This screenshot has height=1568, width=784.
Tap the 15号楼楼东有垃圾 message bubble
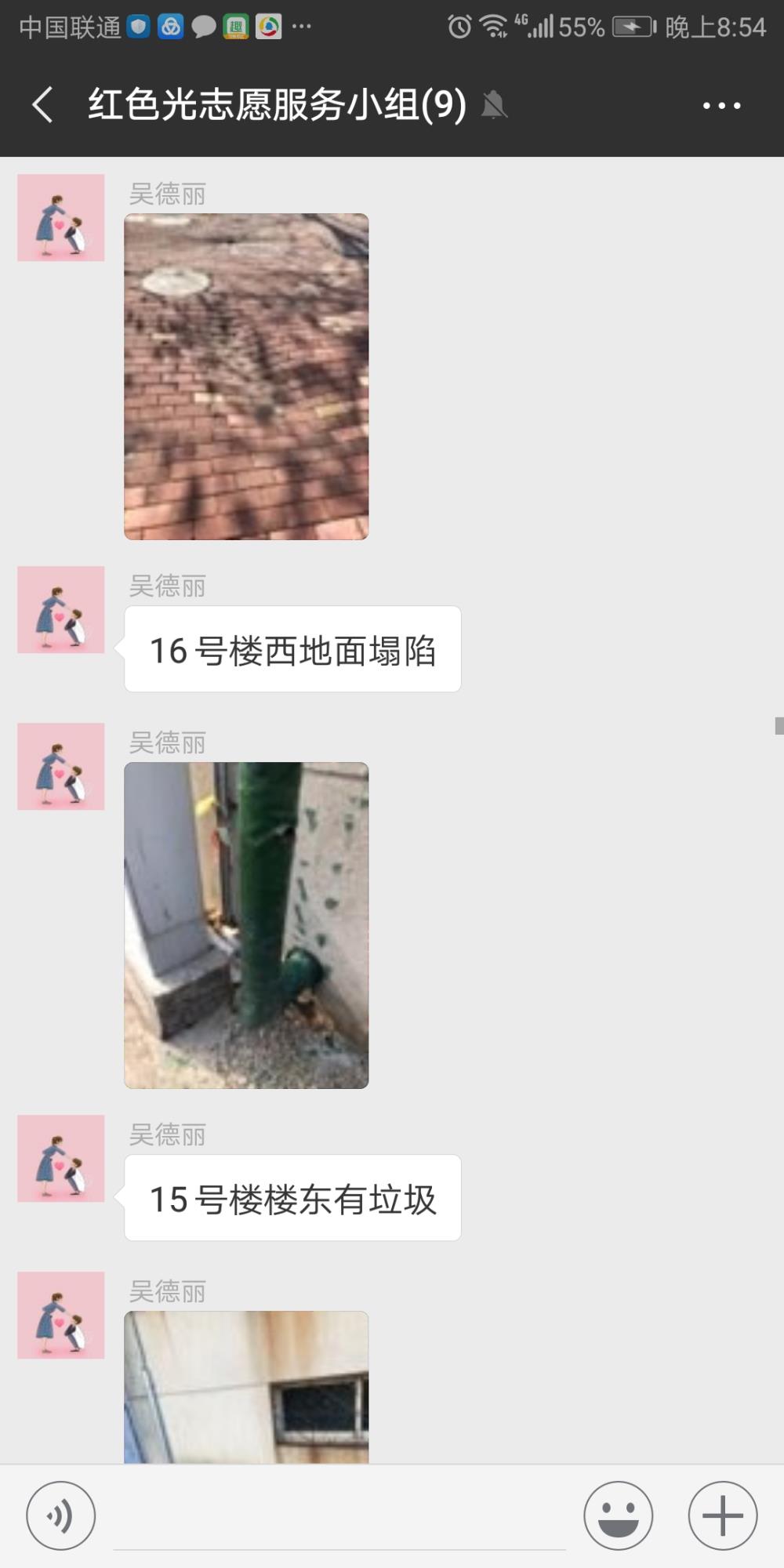[292, 1198]
